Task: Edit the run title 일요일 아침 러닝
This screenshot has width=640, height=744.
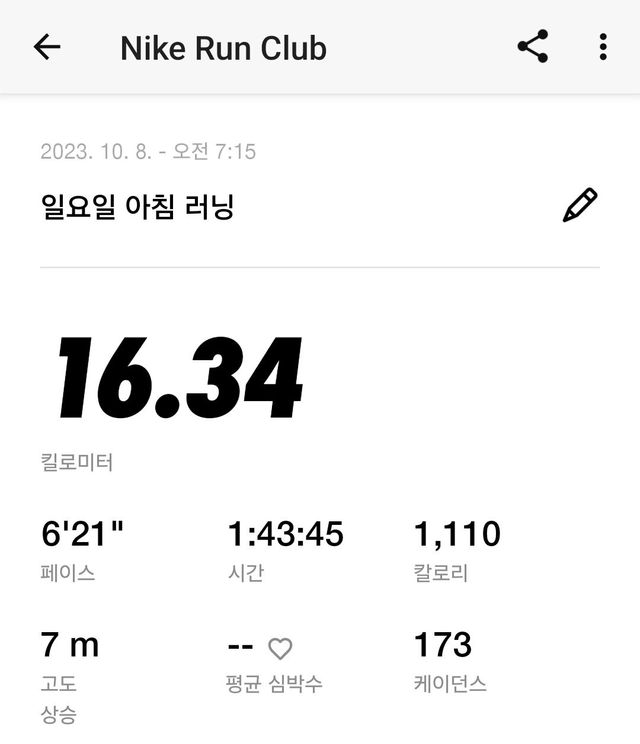Action: pos(580,205)
